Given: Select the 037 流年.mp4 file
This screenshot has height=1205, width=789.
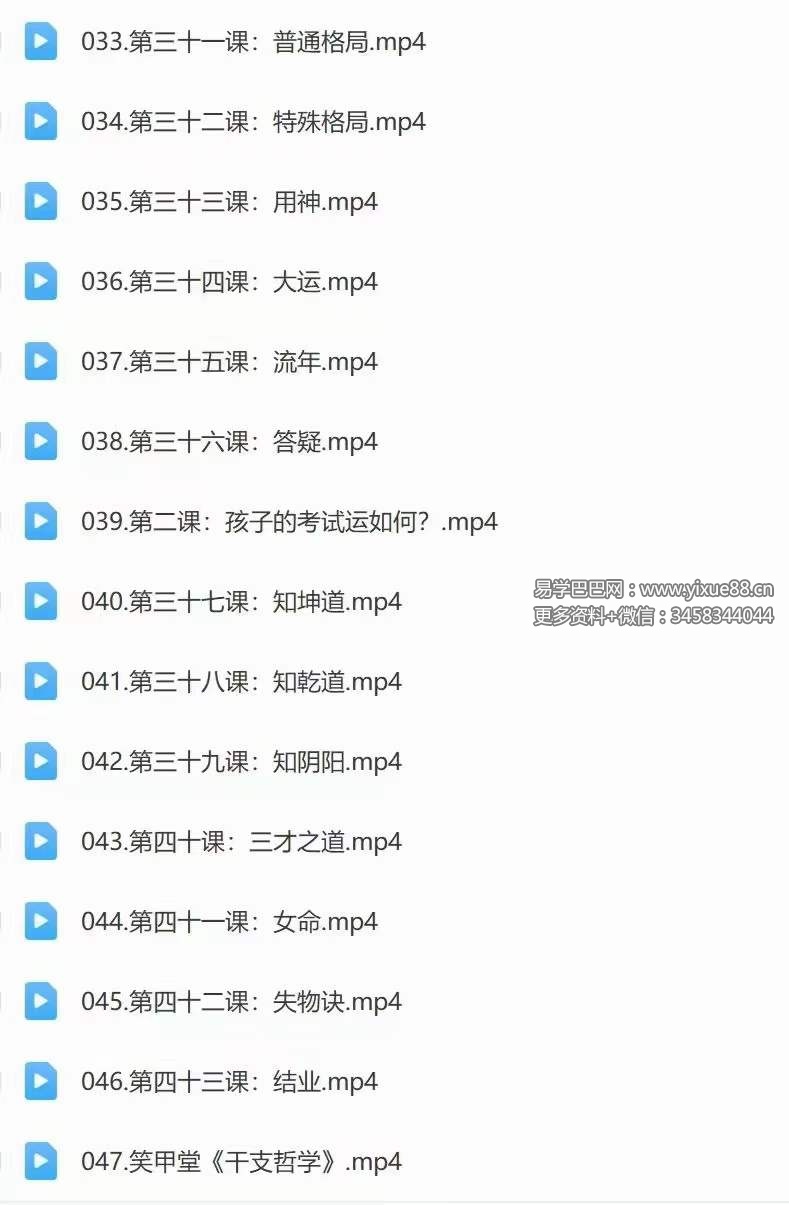Looking at the screenshot, I should click(x=229, y=362).
